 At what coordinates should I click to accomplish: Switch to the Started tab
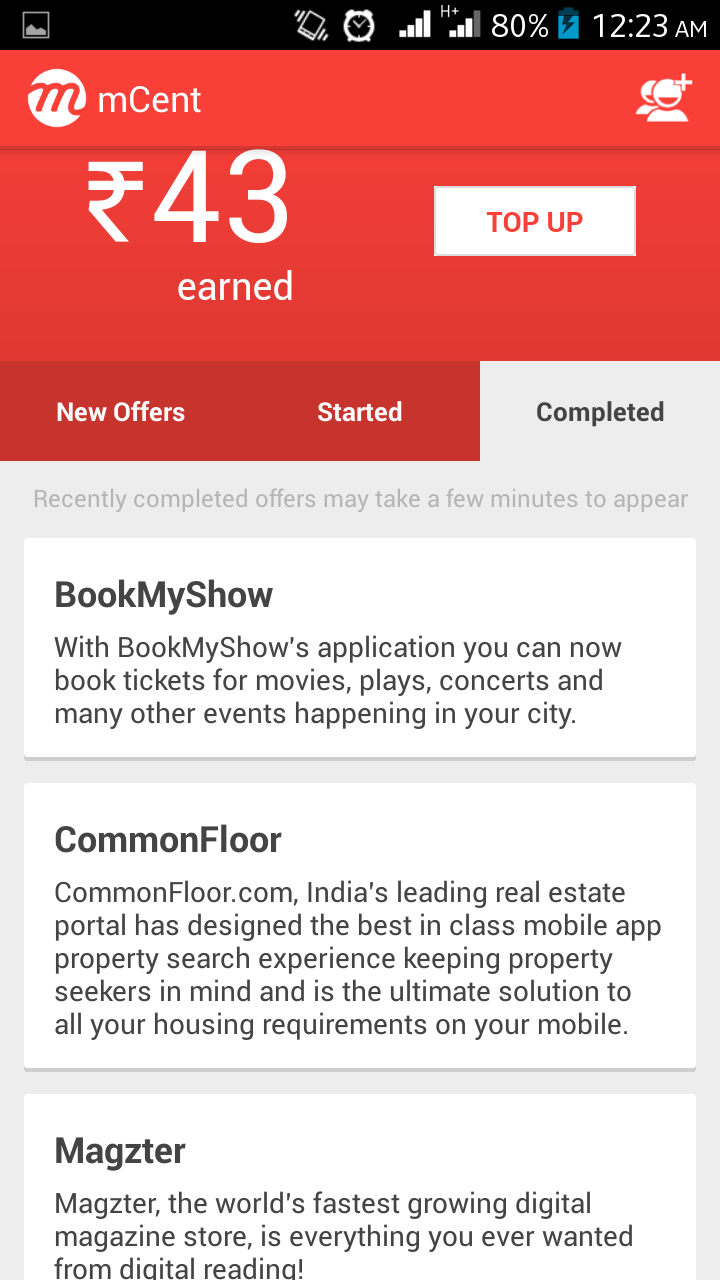pos(360,411)
